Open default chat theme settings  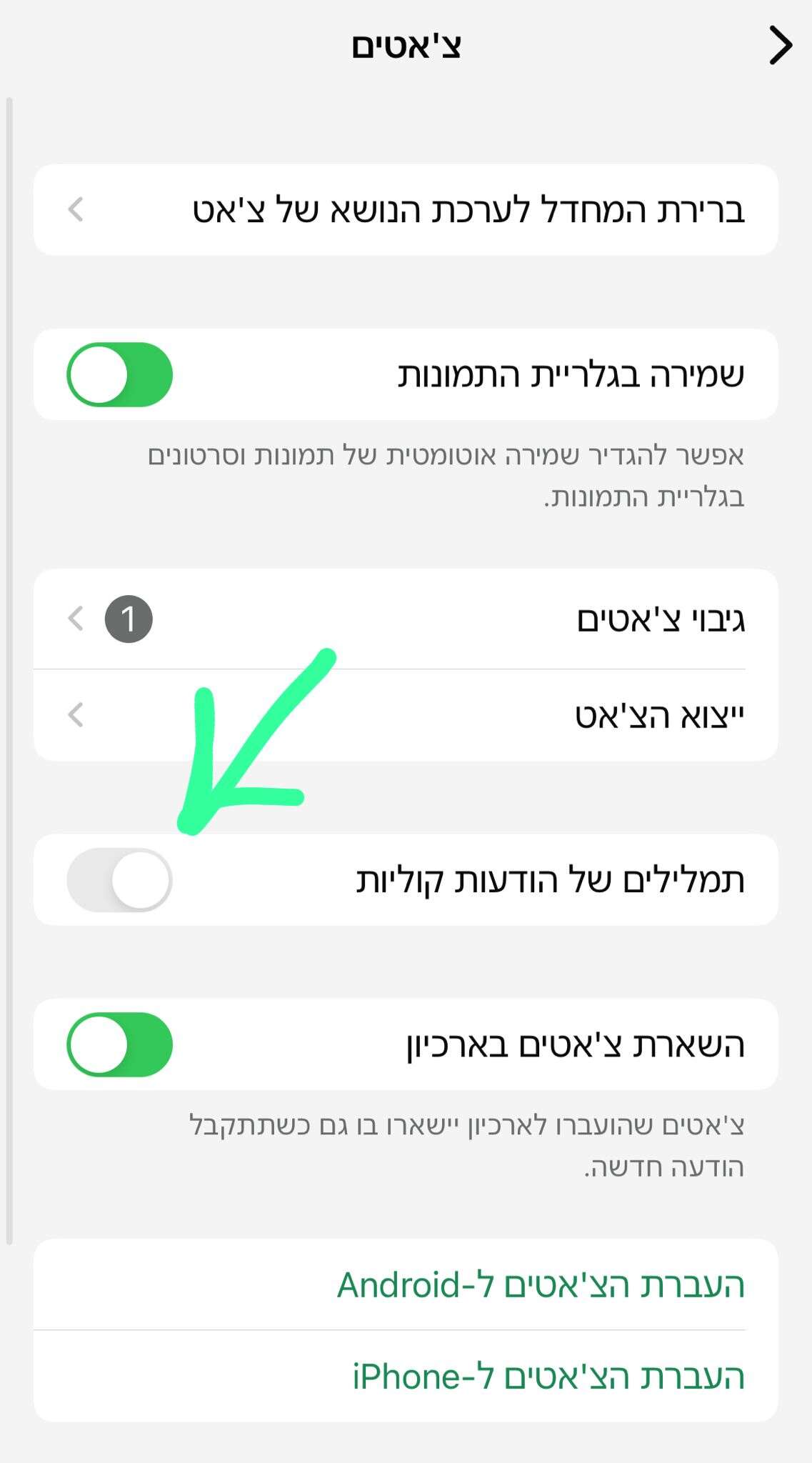(x=405, y=210)
